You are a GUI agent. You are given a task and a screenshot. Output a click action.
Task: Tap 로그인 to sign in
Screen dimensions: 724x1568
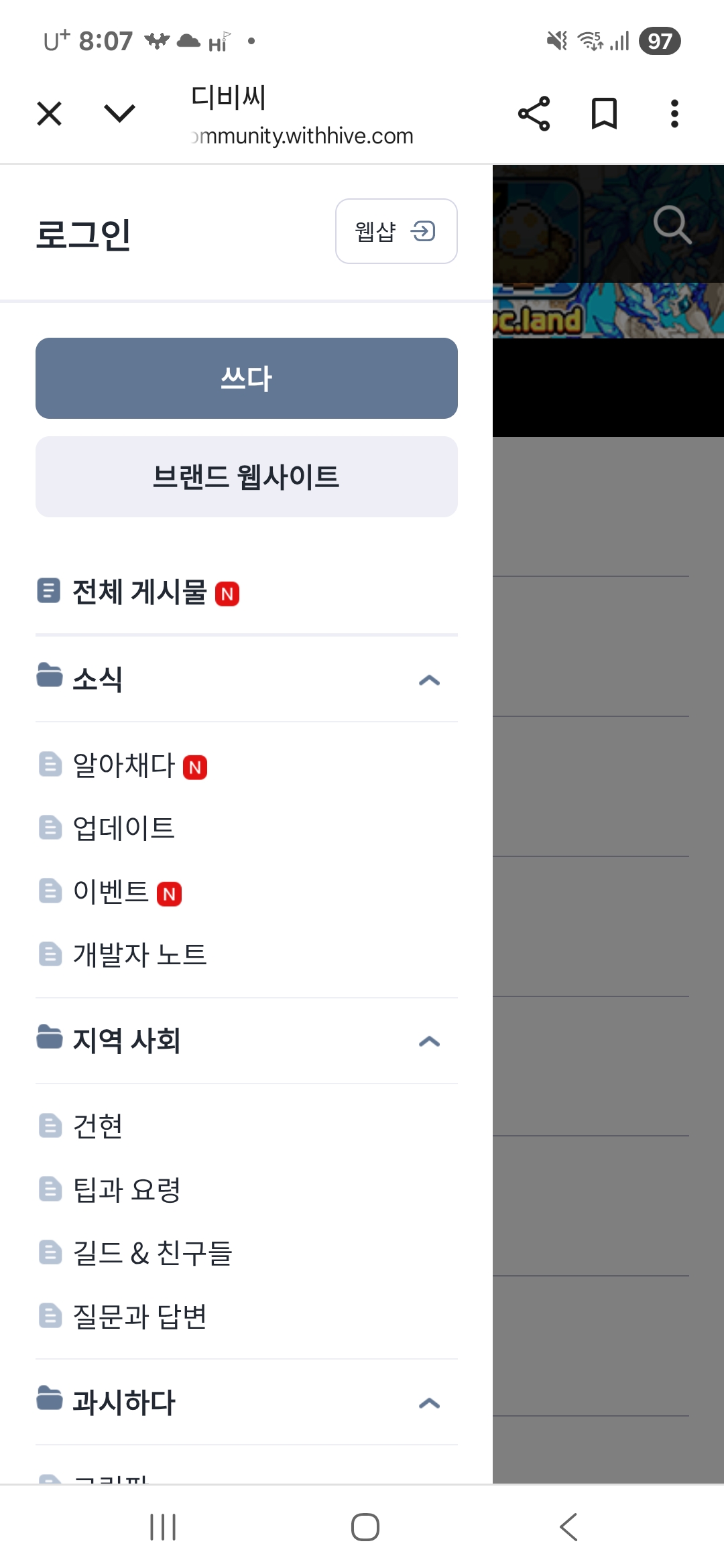pyautogui.click(x=83, y=235)
